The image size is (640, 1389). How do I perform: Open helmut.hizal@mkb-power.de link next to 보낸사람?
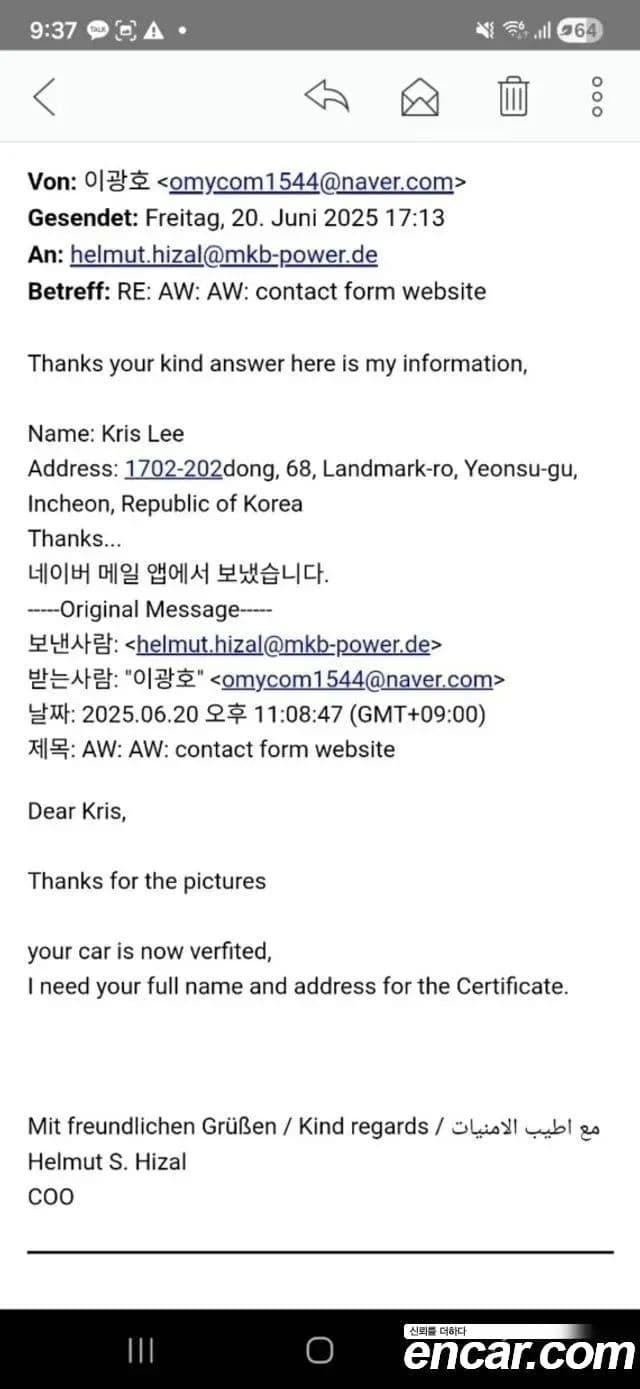(x=283, y=645)
